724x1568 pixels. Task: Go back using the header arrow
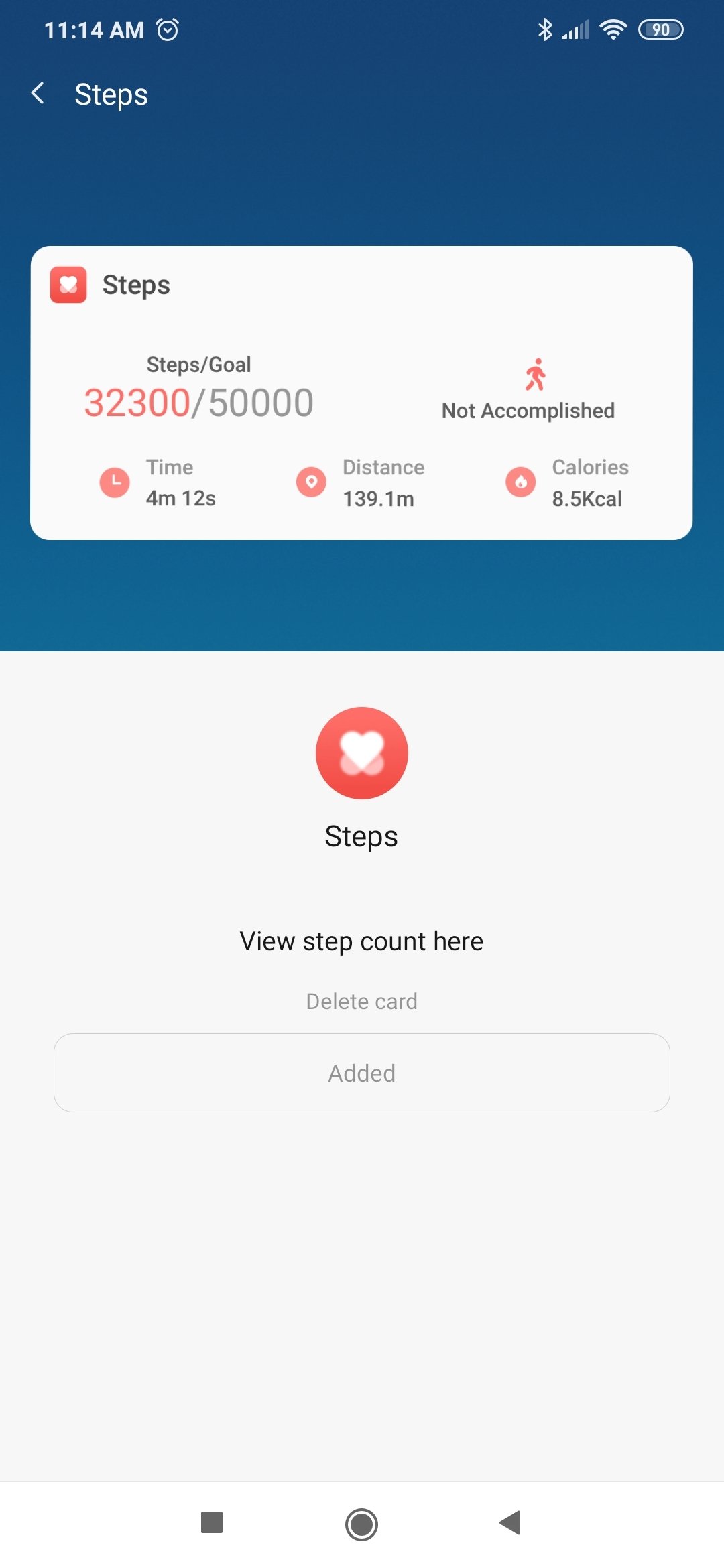[38, 94]
